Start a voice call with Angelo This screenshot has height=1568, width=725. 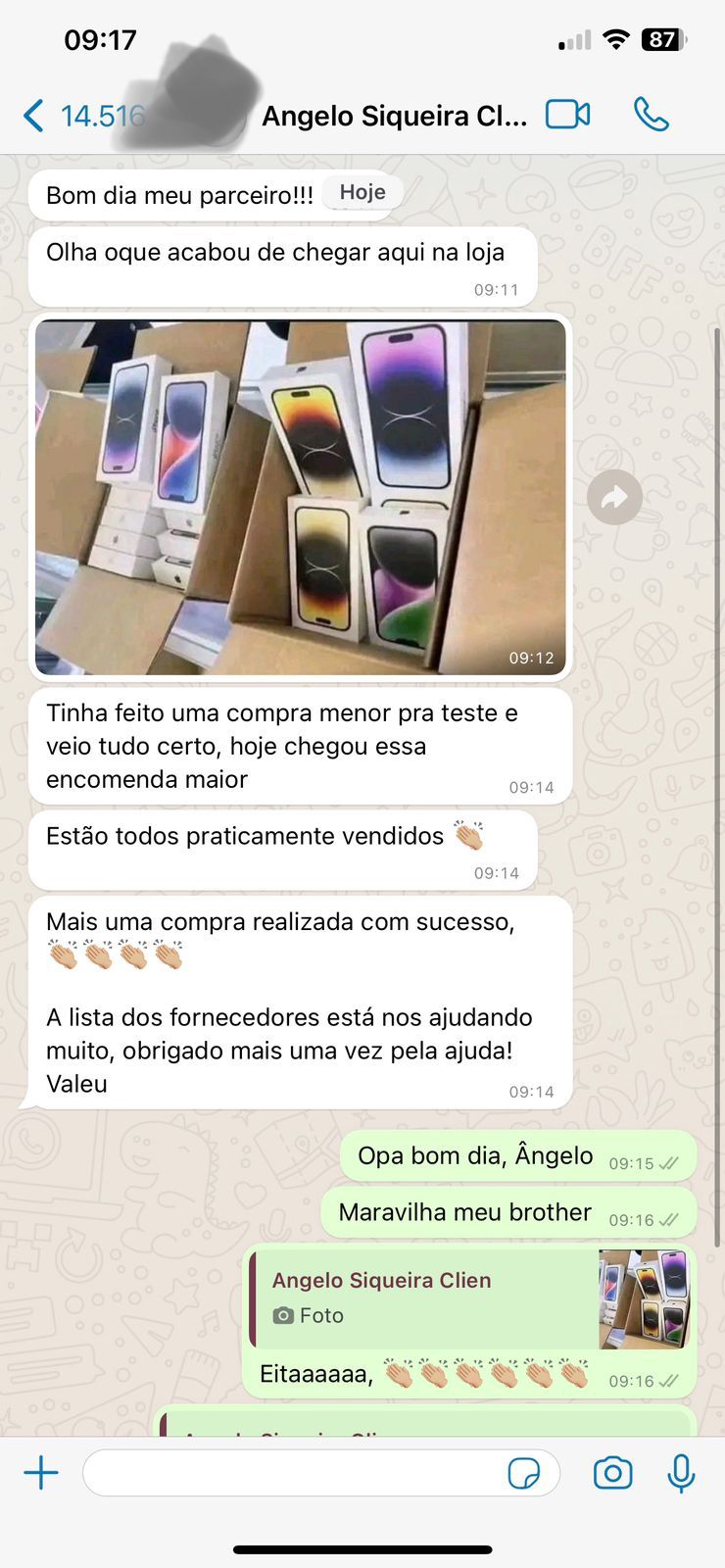tap(651, 115)
